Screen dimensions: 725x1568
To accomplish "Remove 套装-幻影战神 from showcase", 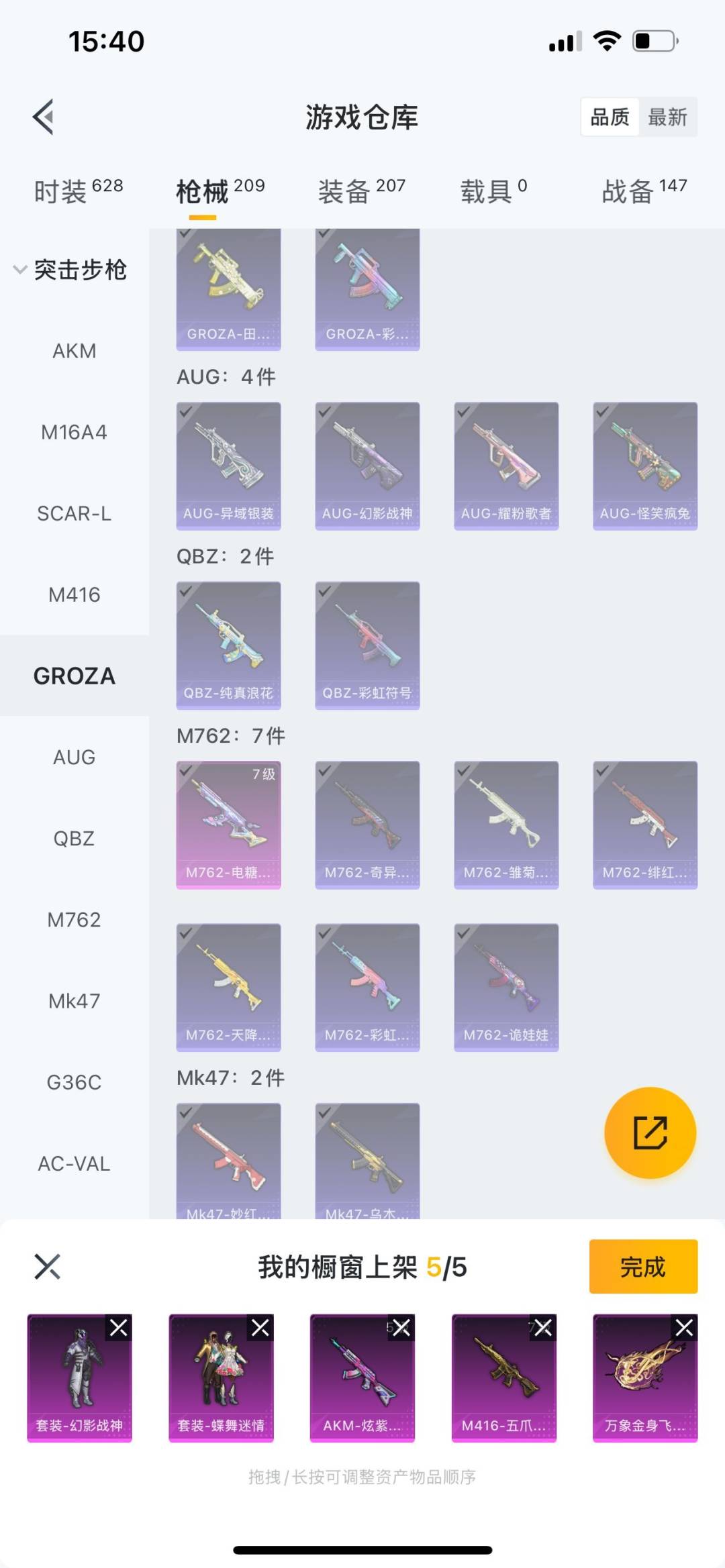I will point(119,1328).
